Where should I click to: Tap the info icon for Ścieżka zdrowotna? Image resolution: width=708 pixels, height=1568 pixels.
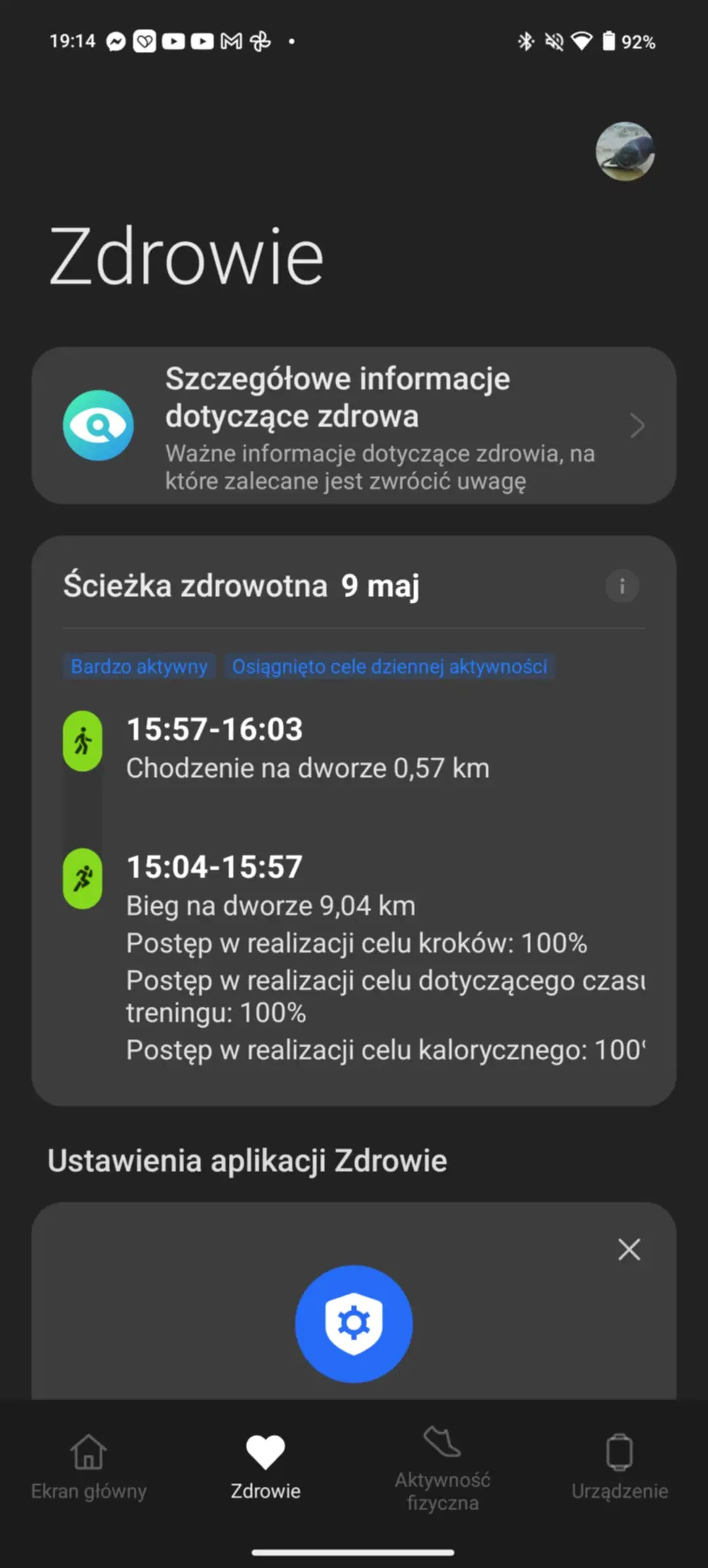click(621, 585)
